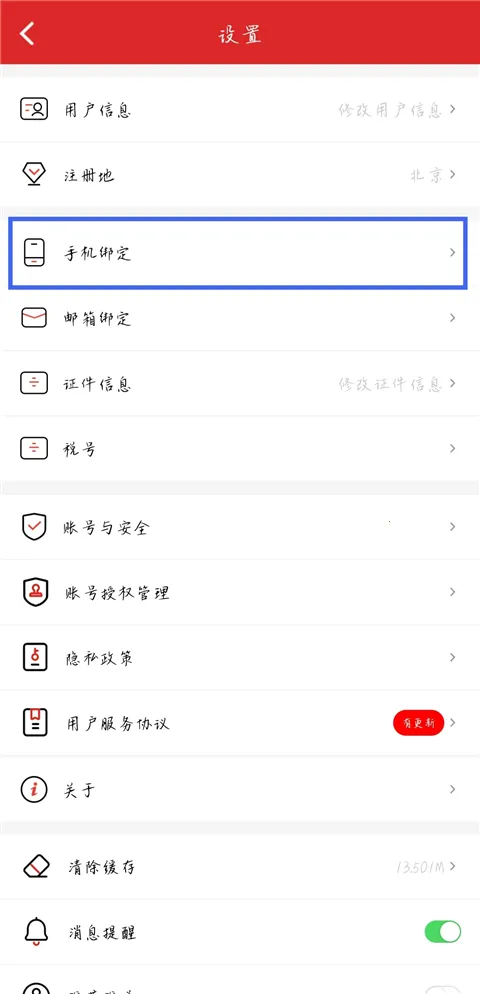The width and height of the screenshot is (480, 994).
Task: Open 手机绑定 settings
Action: (240, 252)
